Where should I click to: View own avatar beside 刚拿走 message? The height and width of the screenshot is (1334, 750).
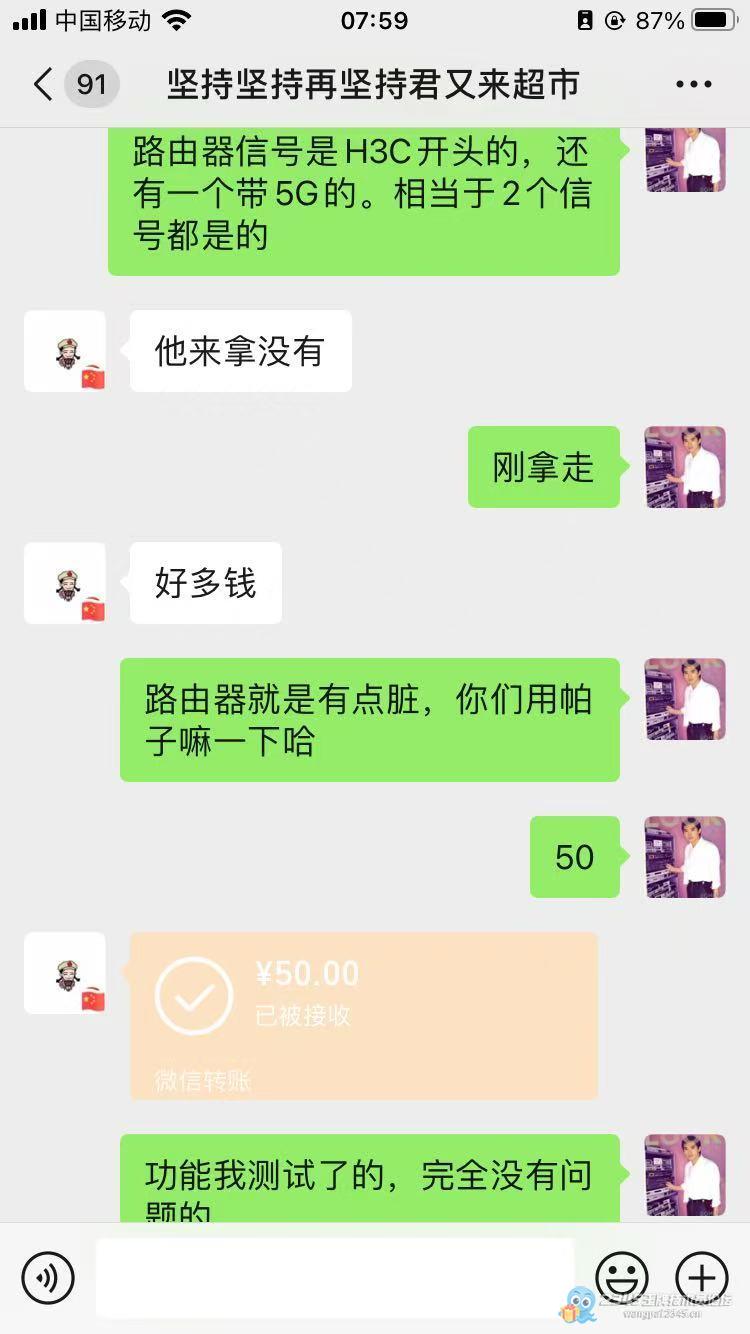685,467
